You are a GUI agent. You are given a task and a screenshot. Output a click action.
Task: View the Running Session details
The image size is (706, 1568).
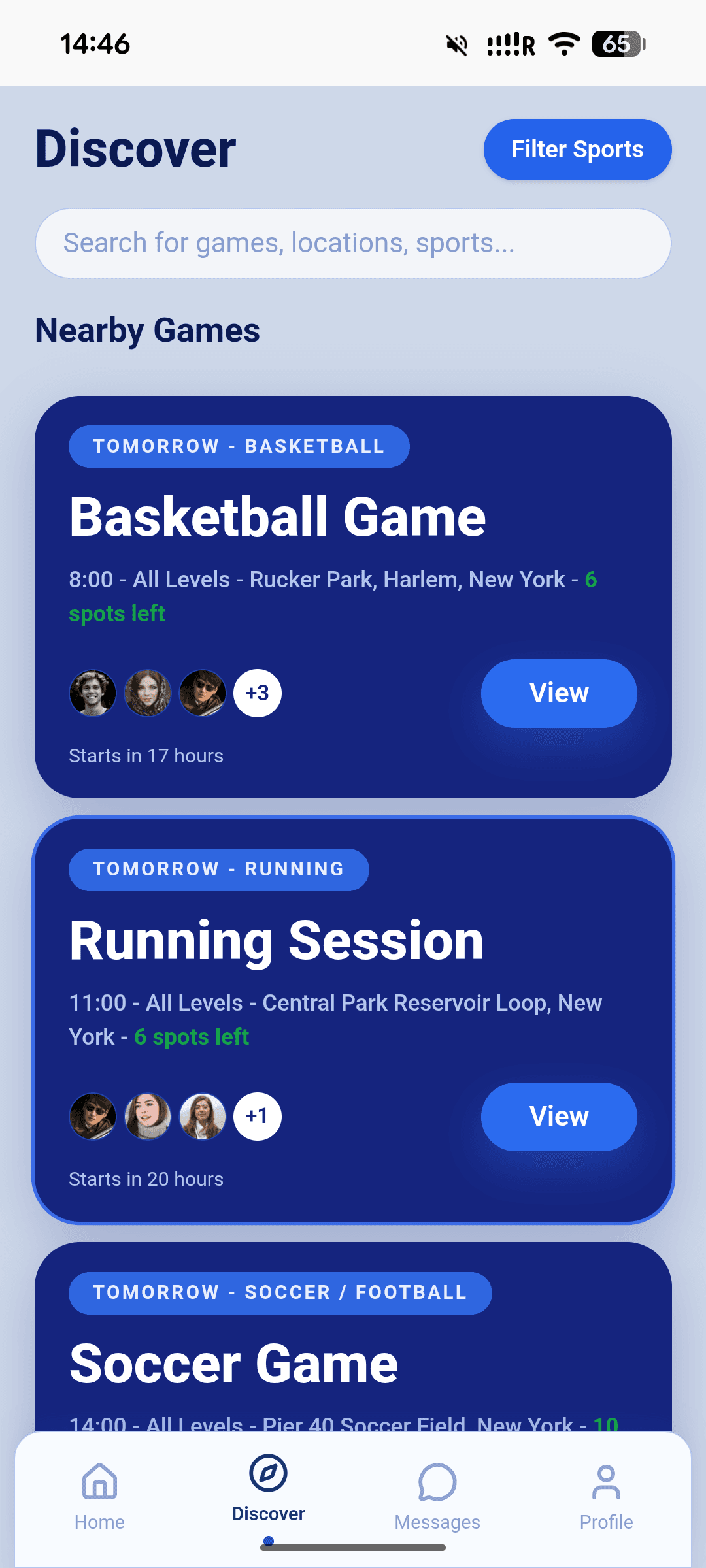558,1117
